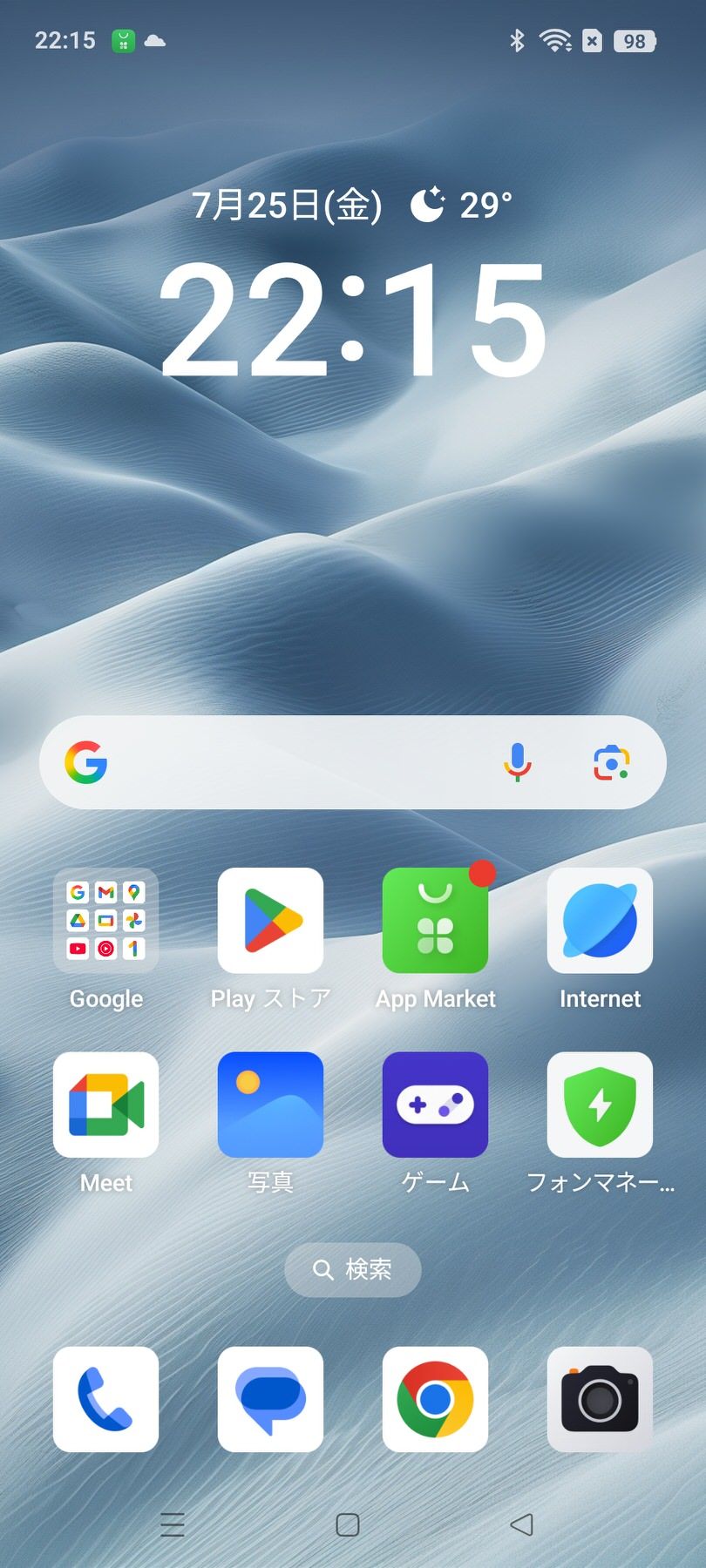Image resolution: width=706 pixels, height=1568 pixels.
Task: Start a voice search with the microphone
Action: (x=517, y=762)
